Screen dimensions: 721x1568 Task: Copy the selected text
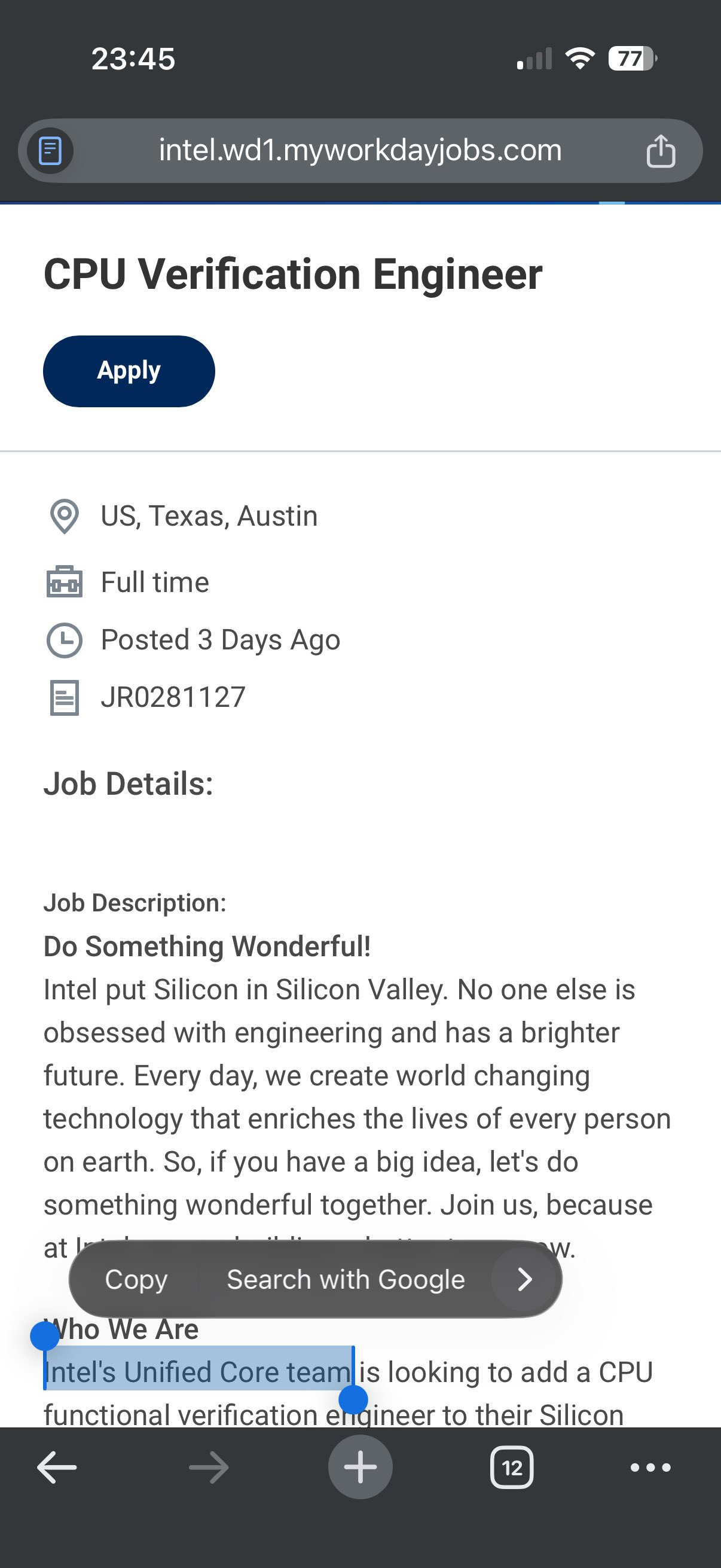[136, 1279]
